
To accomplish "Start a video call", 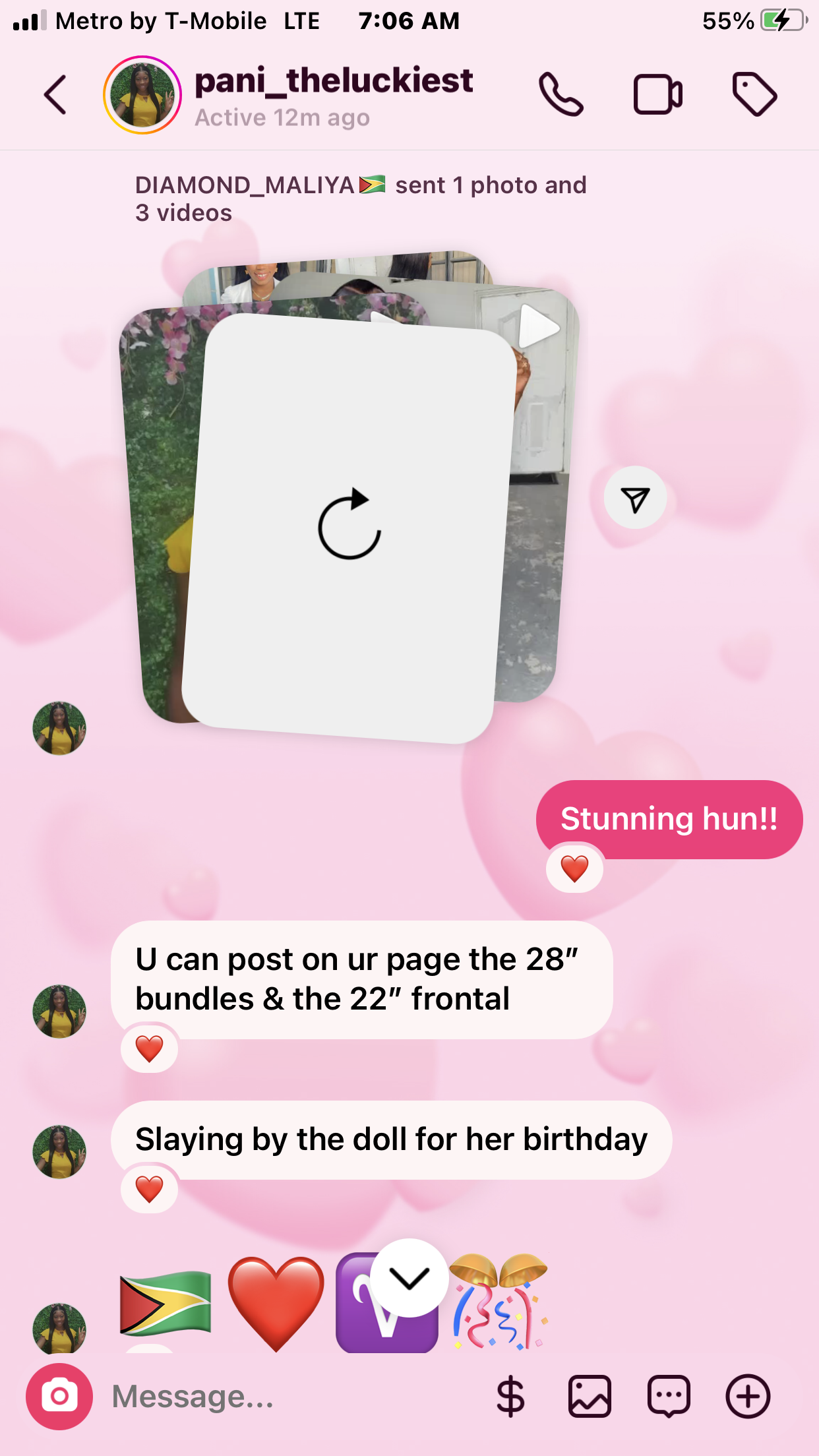I will tap(657, 95).
